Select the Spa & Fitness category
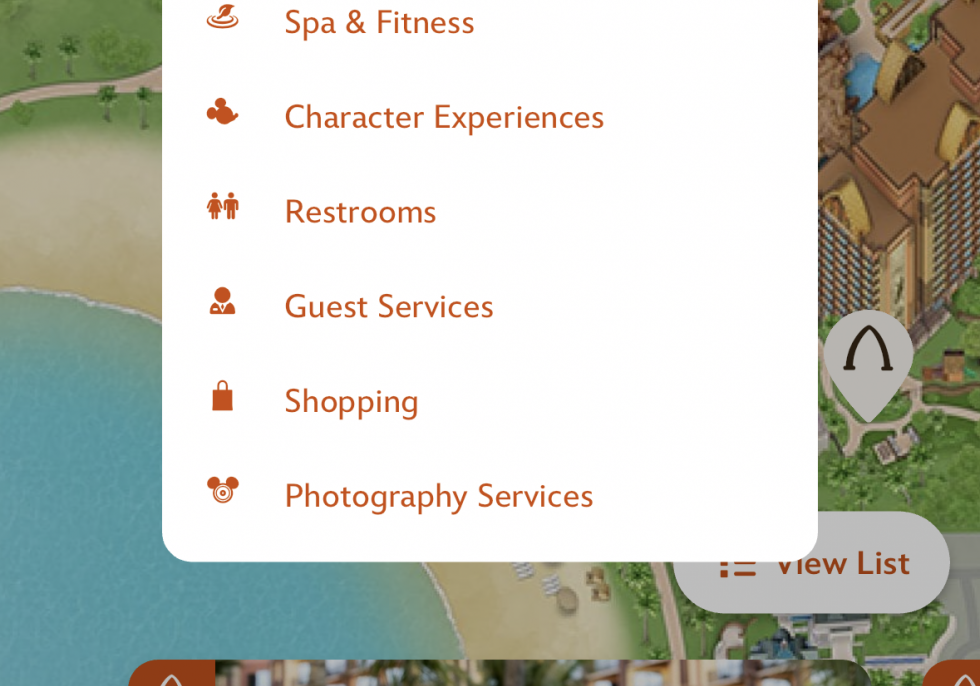The image size is (980, 686). click(379, 22)
